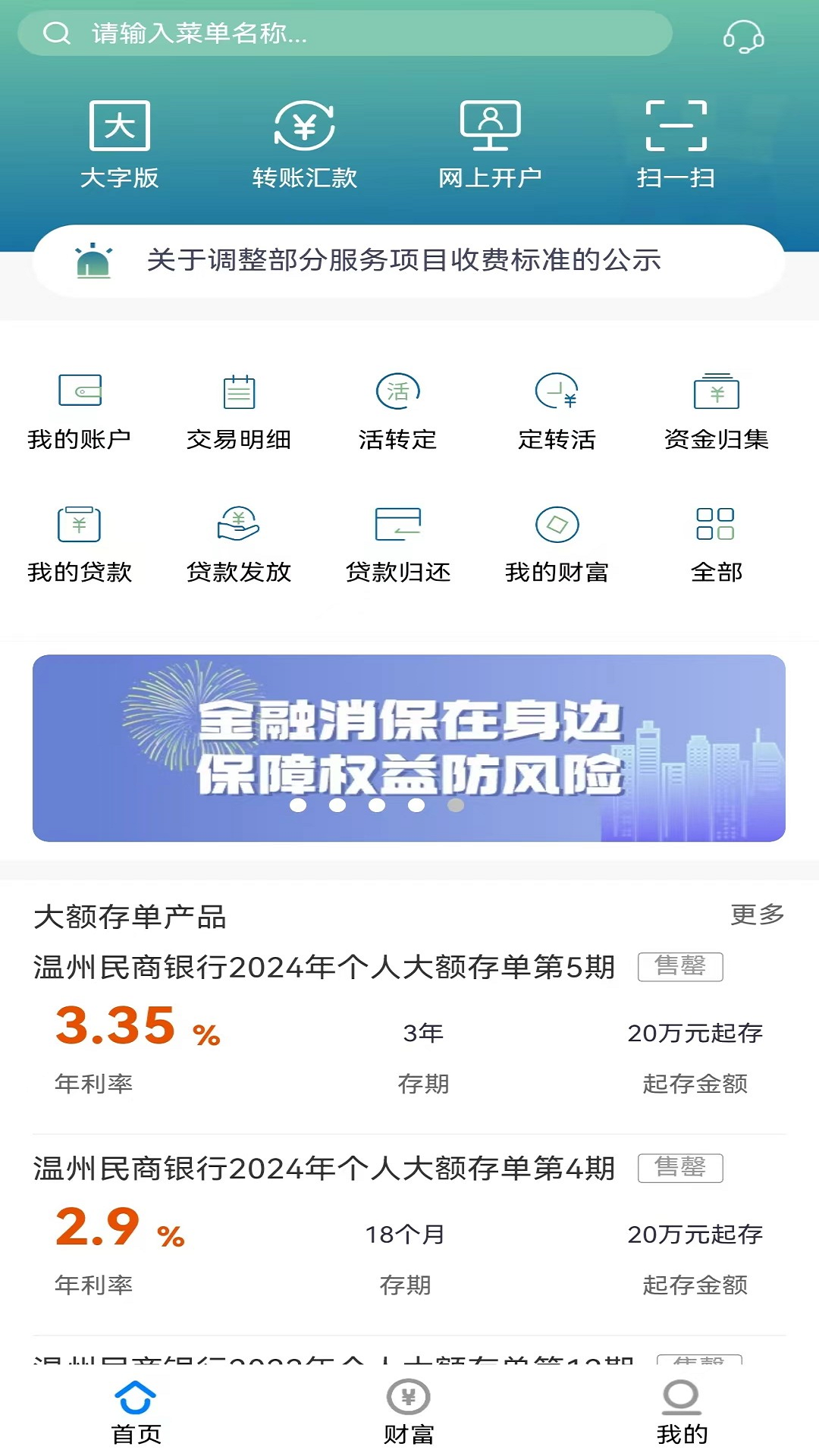This screenshot has width=819, height=1456.
Task: Start 网上开户 online account opening
Action: click(x=490, y=144)
